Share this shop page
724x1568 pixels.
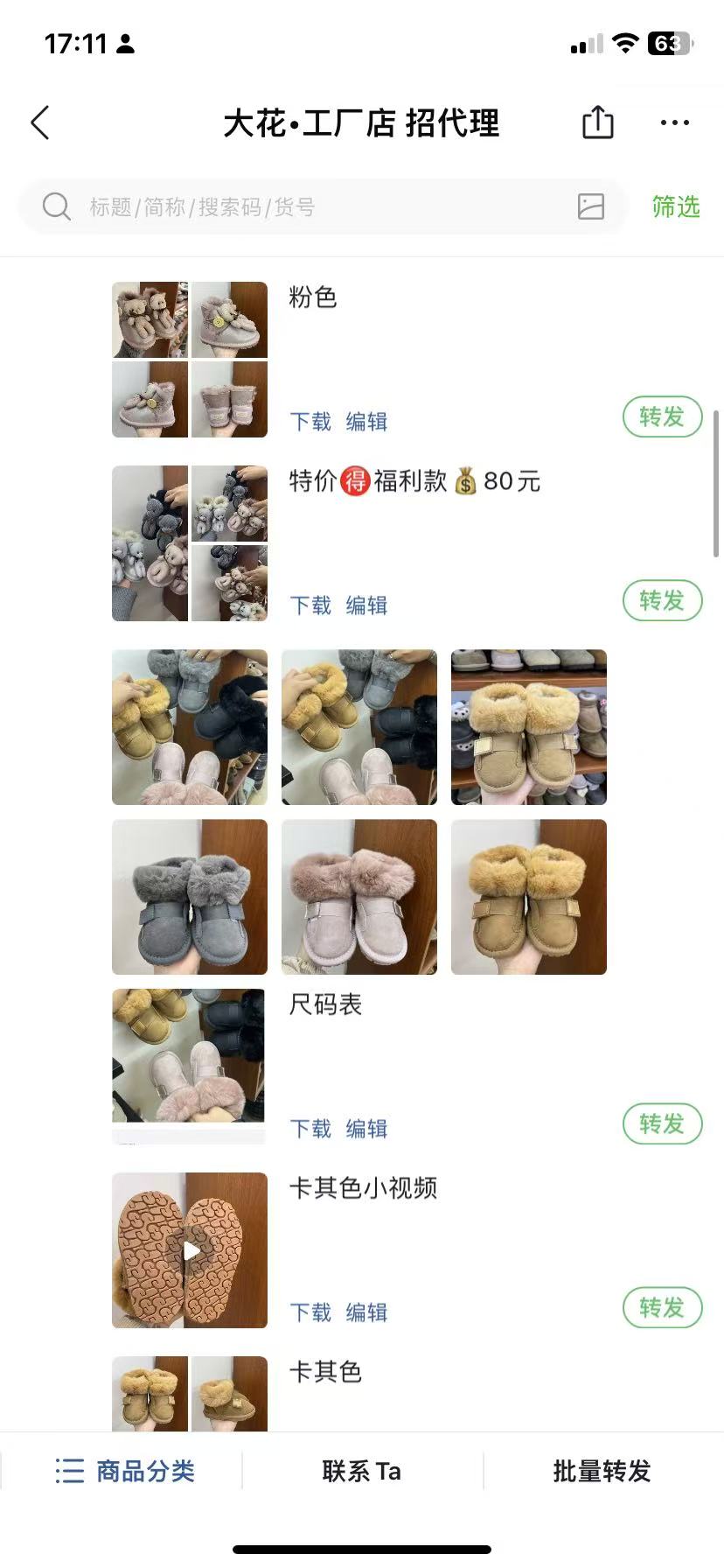pyautogui.click(x=598, y=122)
